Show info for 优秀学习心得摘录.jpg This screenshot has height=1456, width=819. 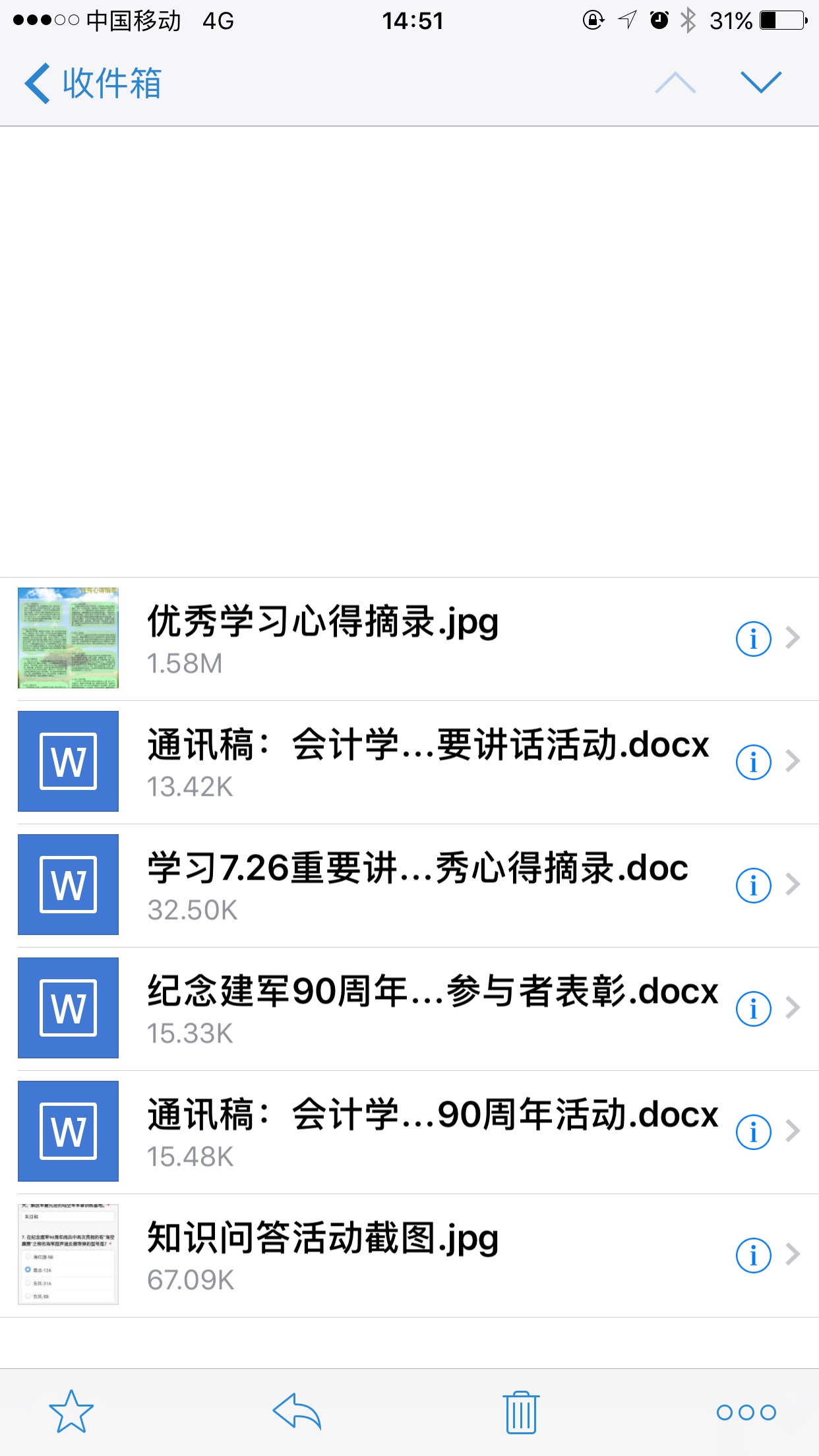(753, 638)
